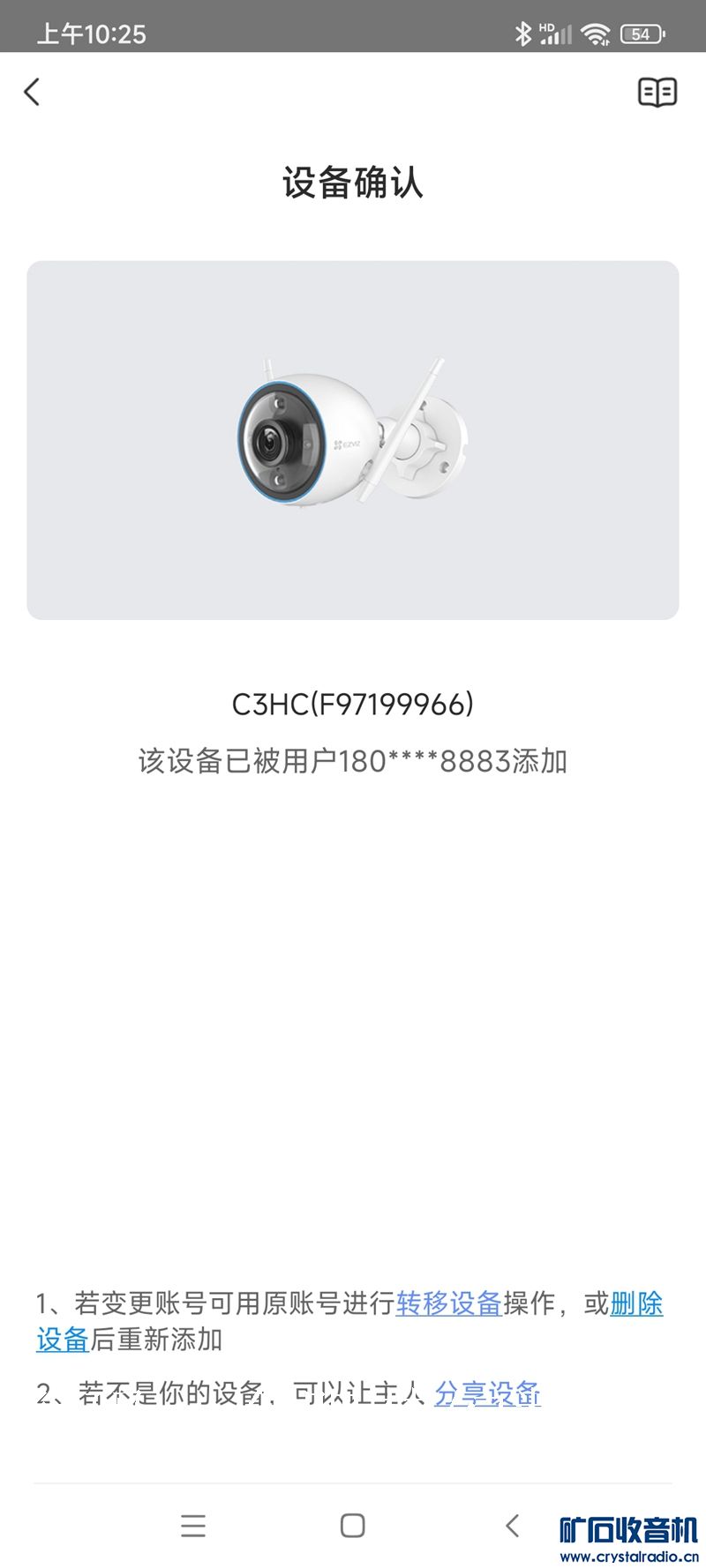Tap the Bluetooth icon in the status bar

[x=522, y=32]
